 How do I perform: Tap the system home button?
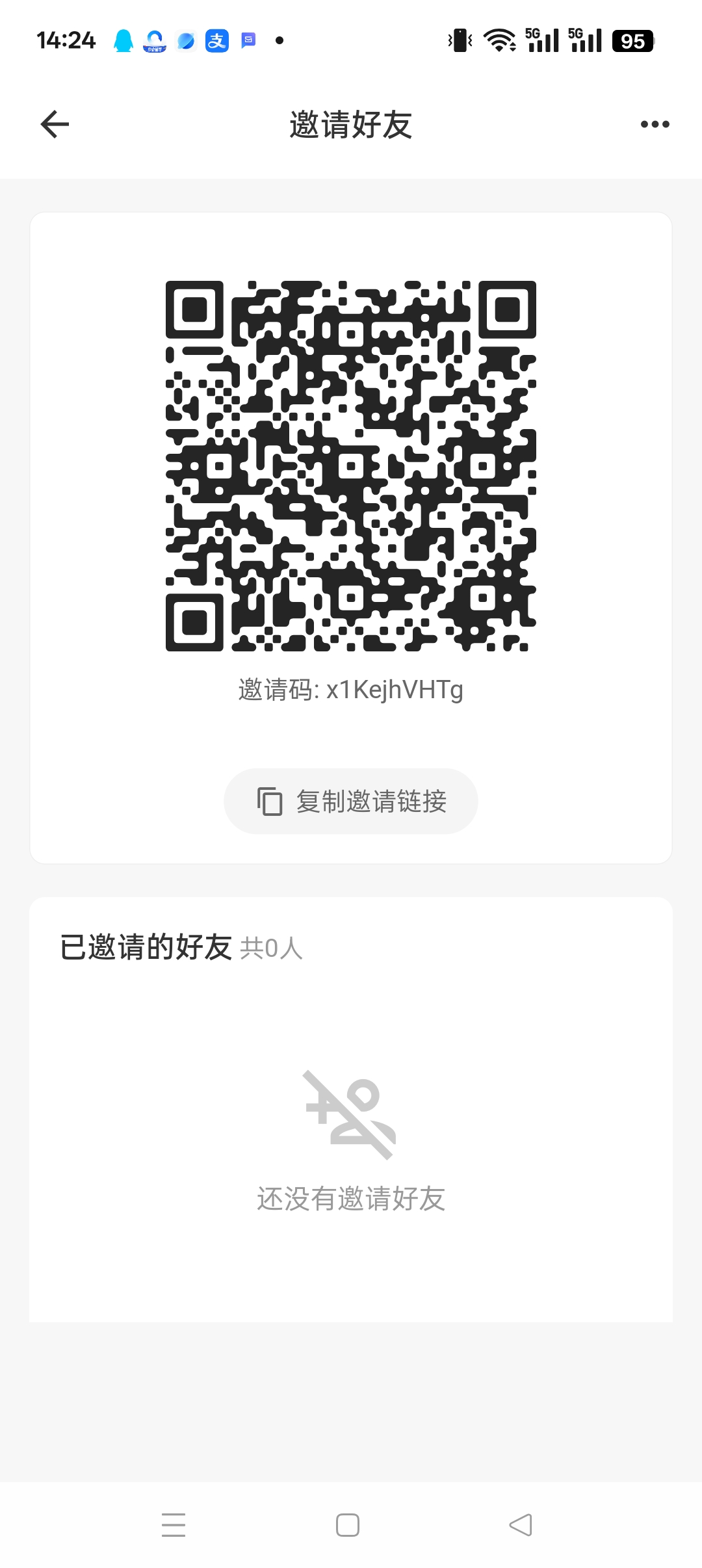point(348,1524)
